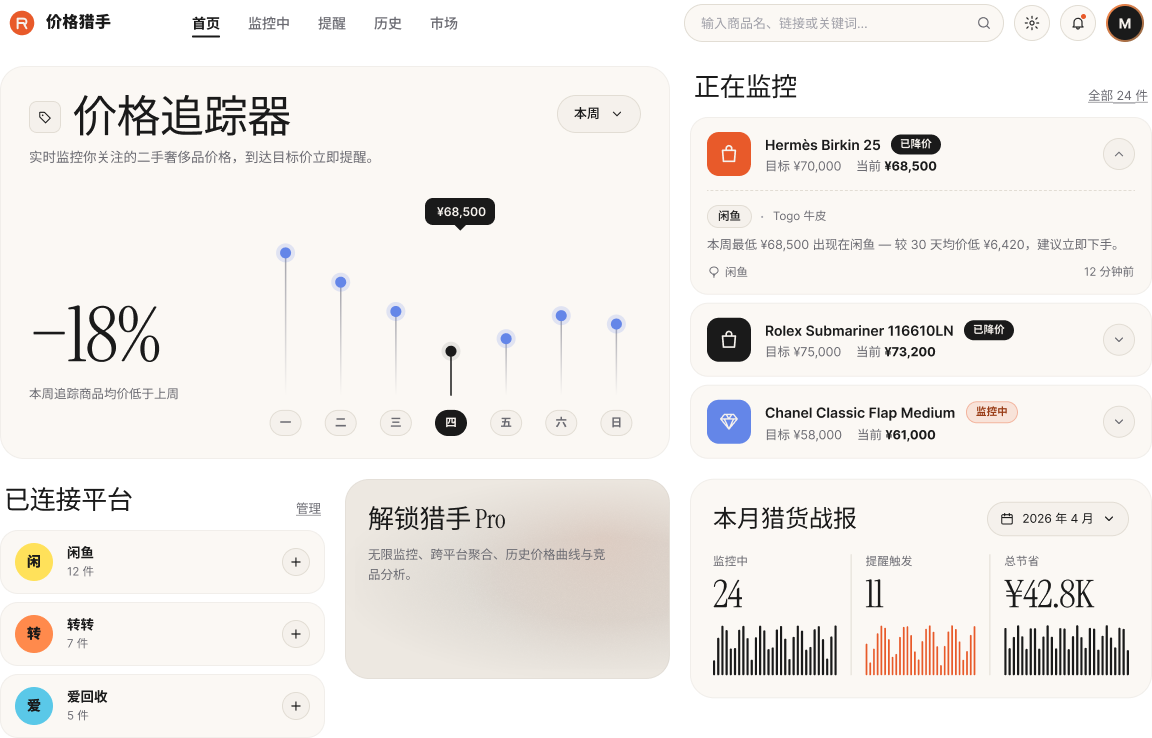Switch to the 监控中 tab

pyautogui.click(x=268, y=23)
